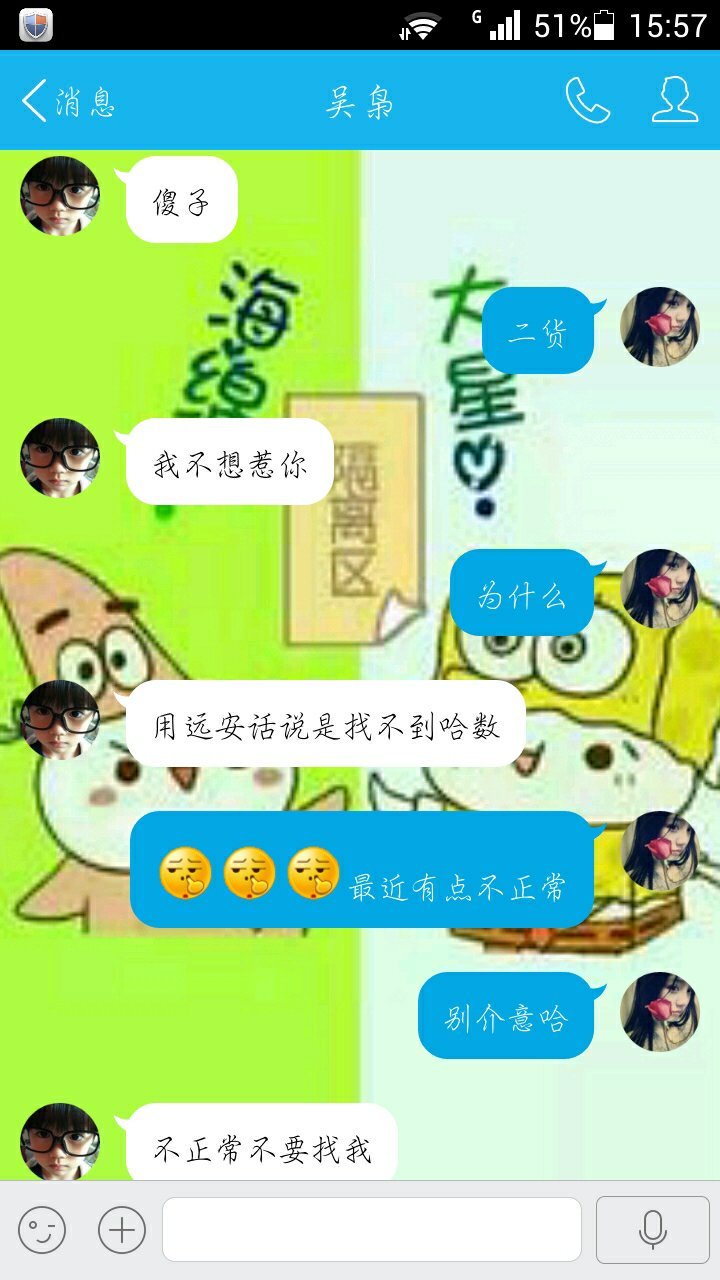Focus the message text field
The image size is (720, 1280).
372,1230
